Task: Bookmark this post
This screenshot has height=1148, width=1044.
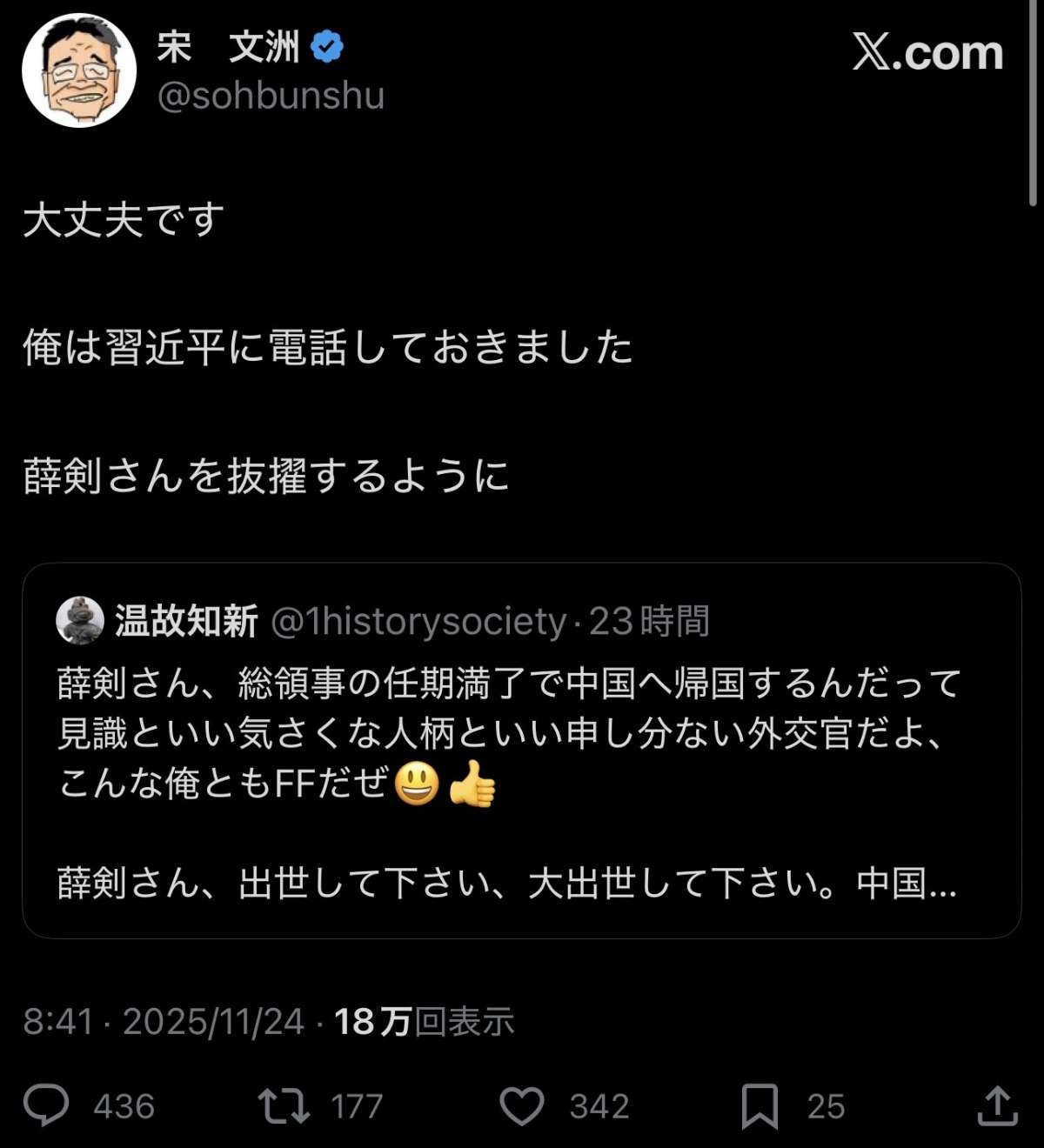Action: coord(759,1105)
